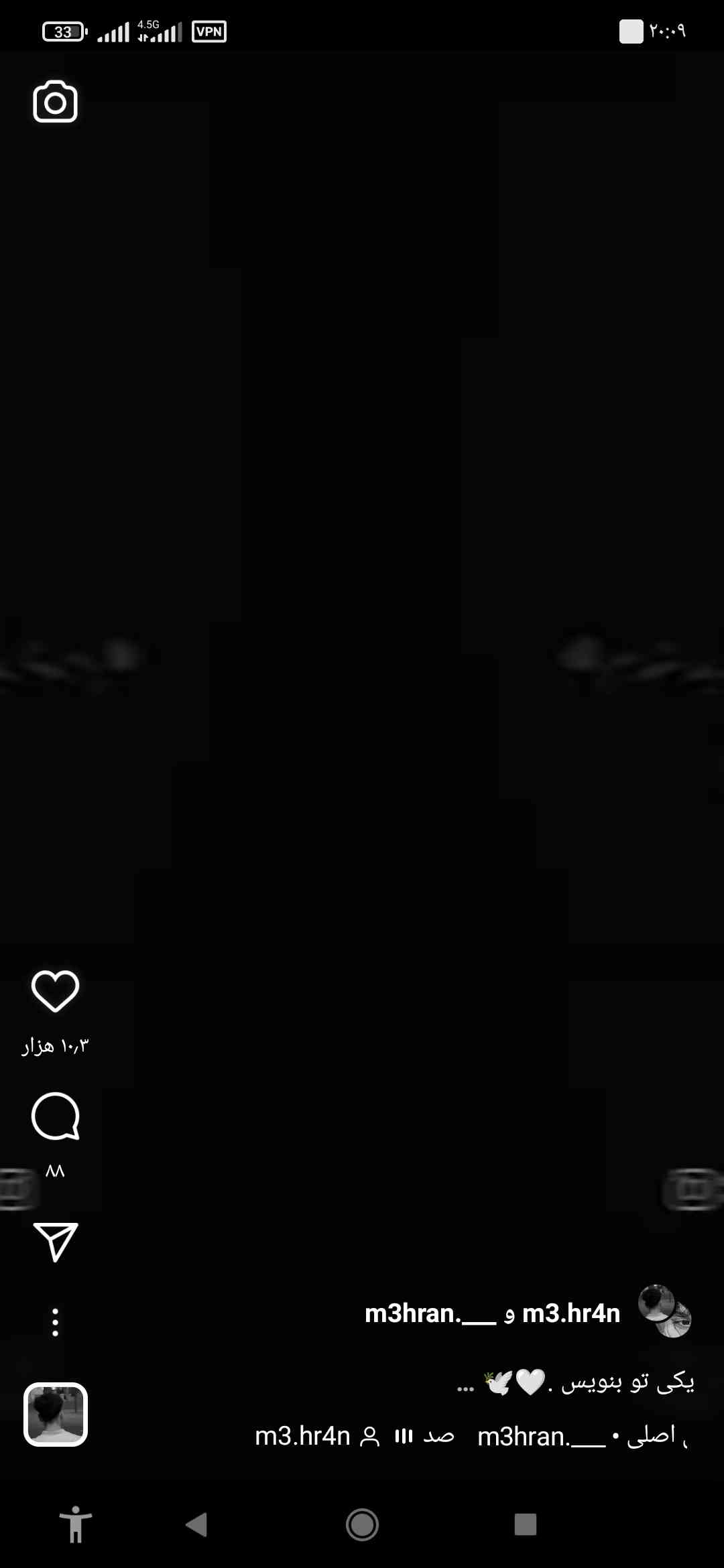Image resolution: width=724 pixels, height=1568 pixels.
Task: Open the comments on this reel
Action: (55, 1116)
